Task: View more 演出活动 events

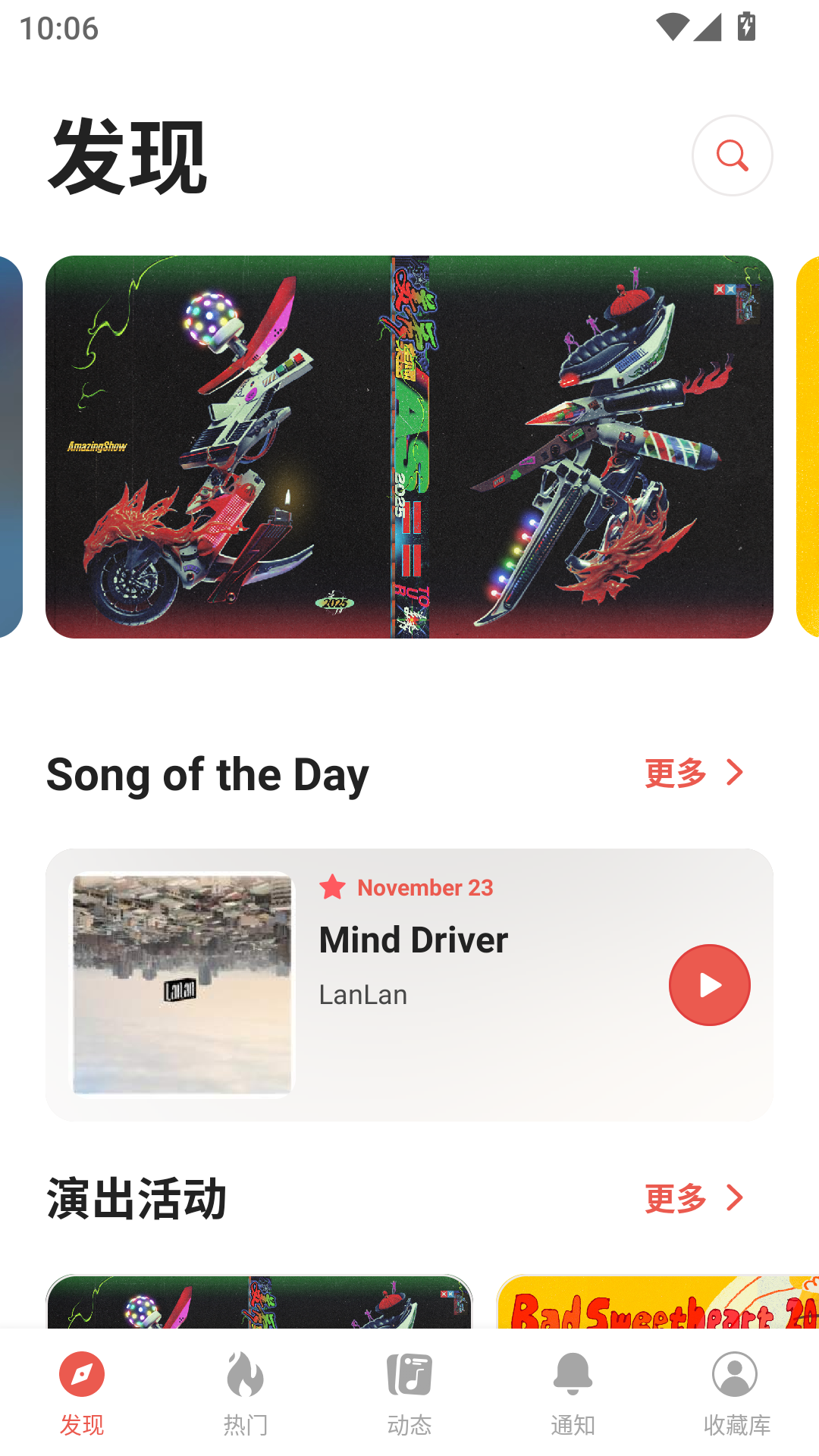Action: (694, 1198)
